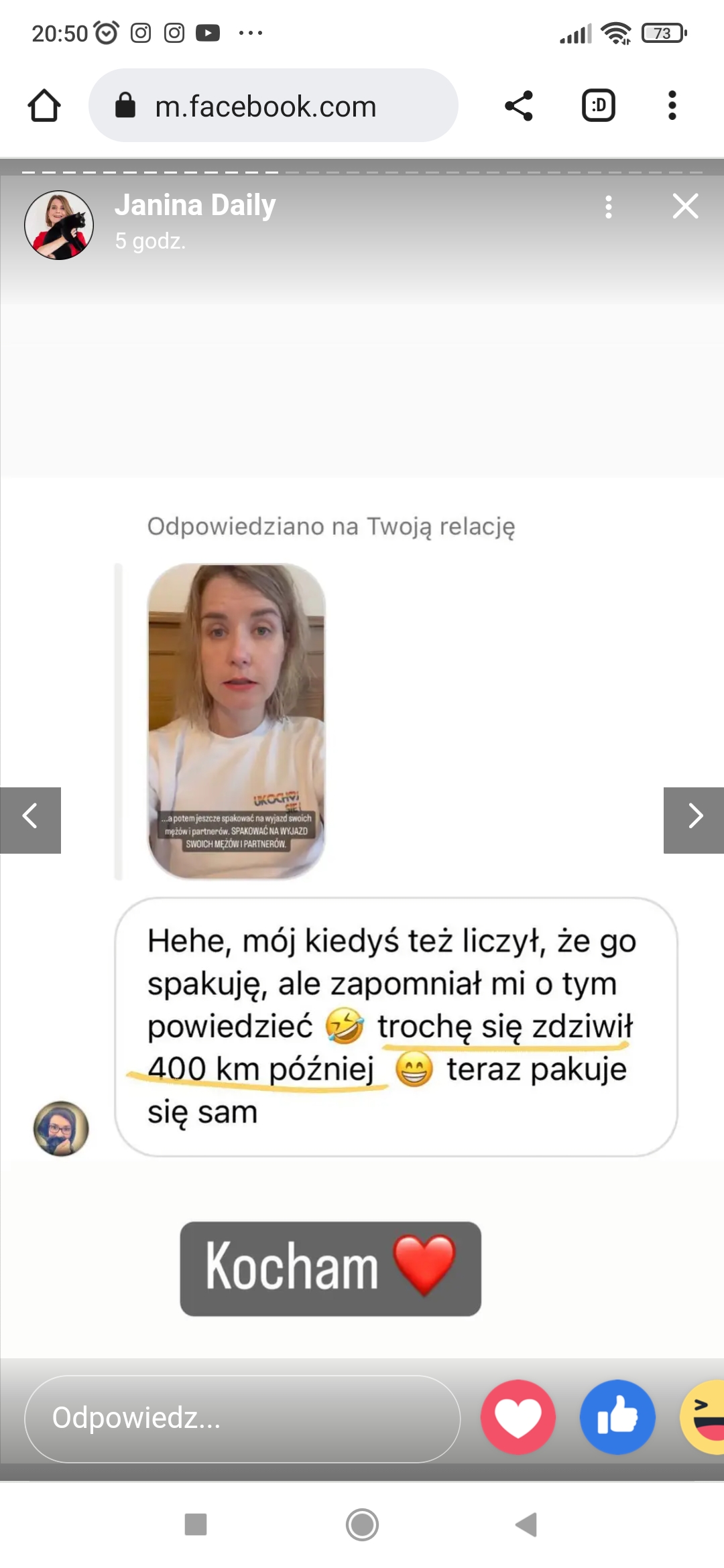
Task: React with the heart to this story
Action: [518, 1417]
